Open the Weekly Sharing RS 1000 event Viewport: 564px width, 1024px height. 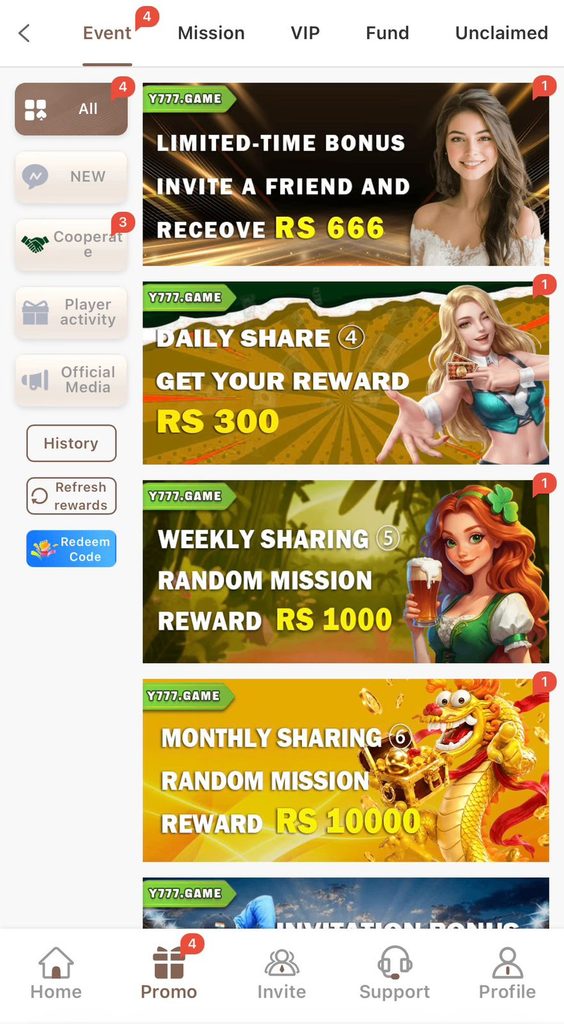coord(346,571)
